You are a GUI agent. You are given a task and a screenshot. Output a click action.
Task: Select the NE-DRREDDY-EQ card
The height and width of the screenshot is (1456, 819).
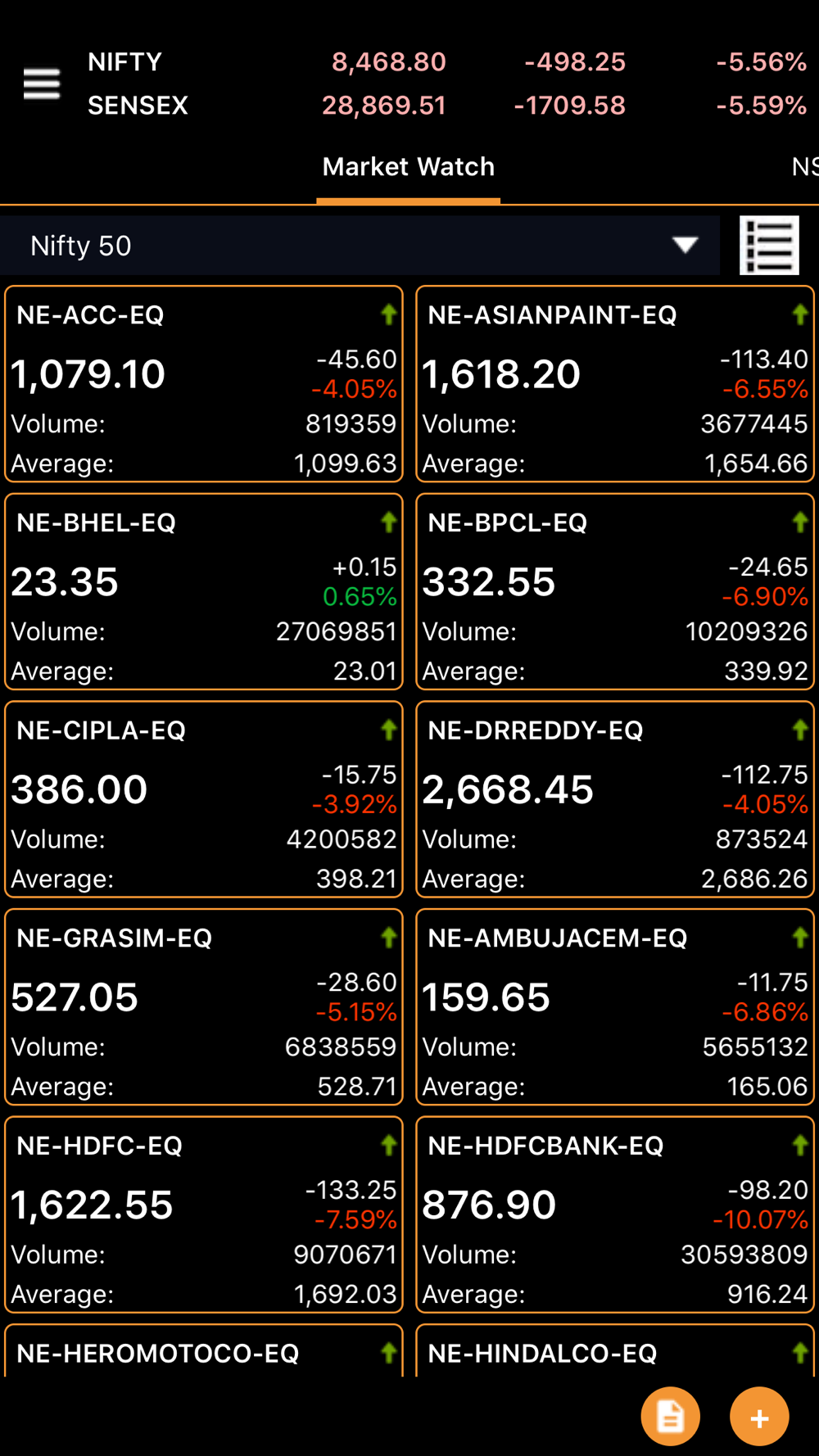(615, 799)
